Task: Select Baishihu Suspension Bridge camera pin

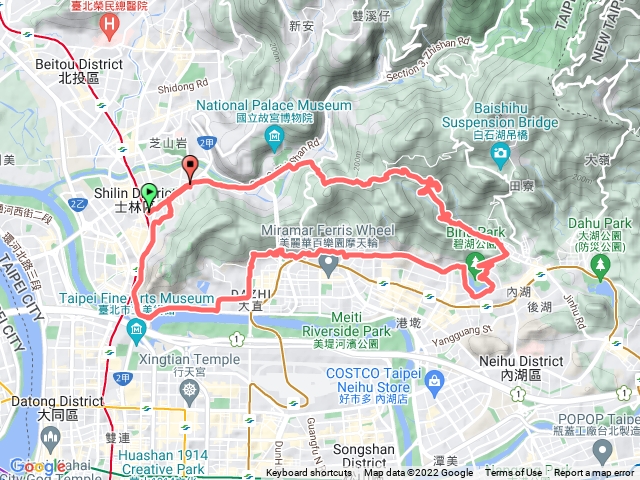Action: coord(500,154)
